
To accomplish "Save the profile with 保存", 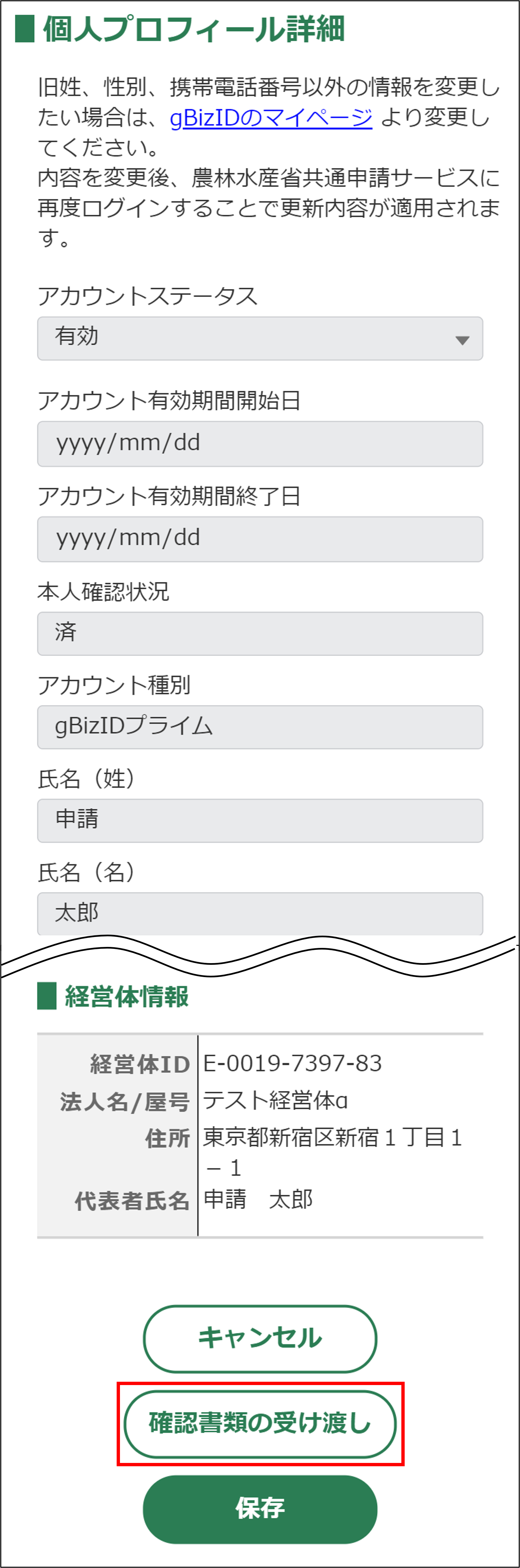I will (x=260, y=1509).
